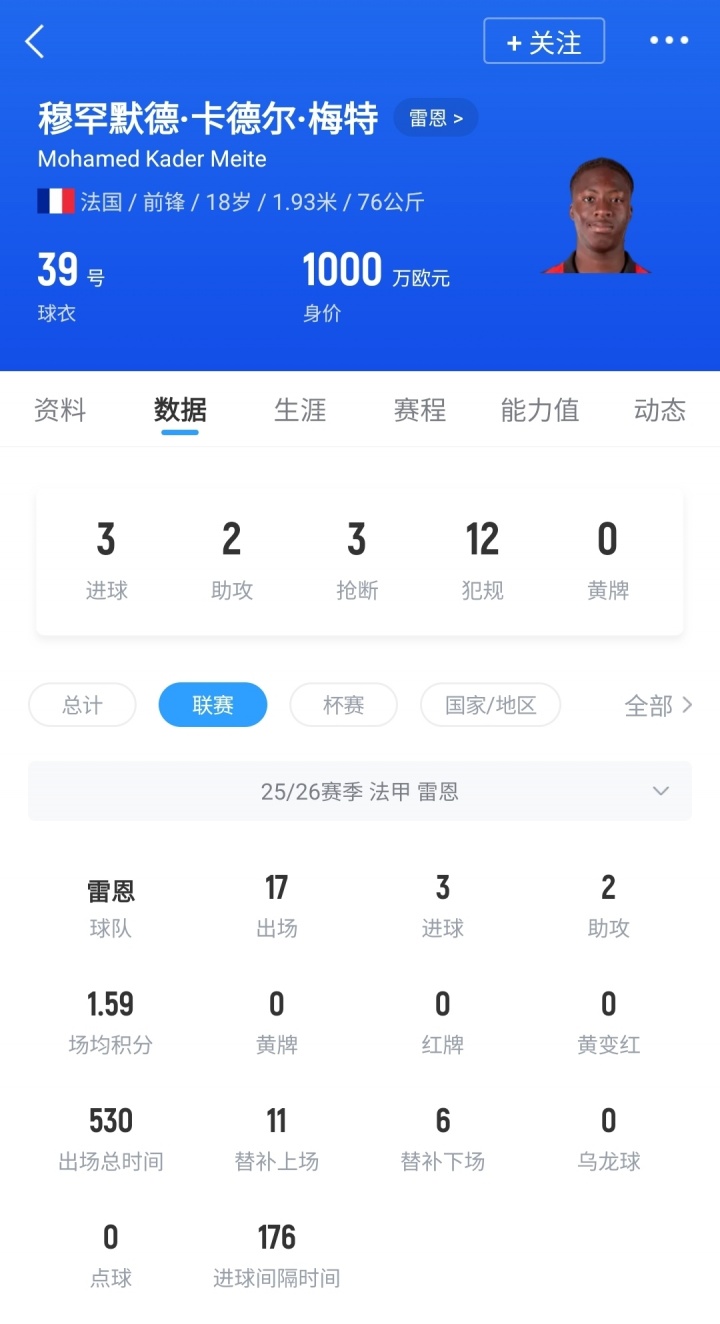This screenshot has height=1324, width=720.
Task: Expand the 25/26赛季 法甲 雷恩 season dropdown
Action: (x=360, y=791)
